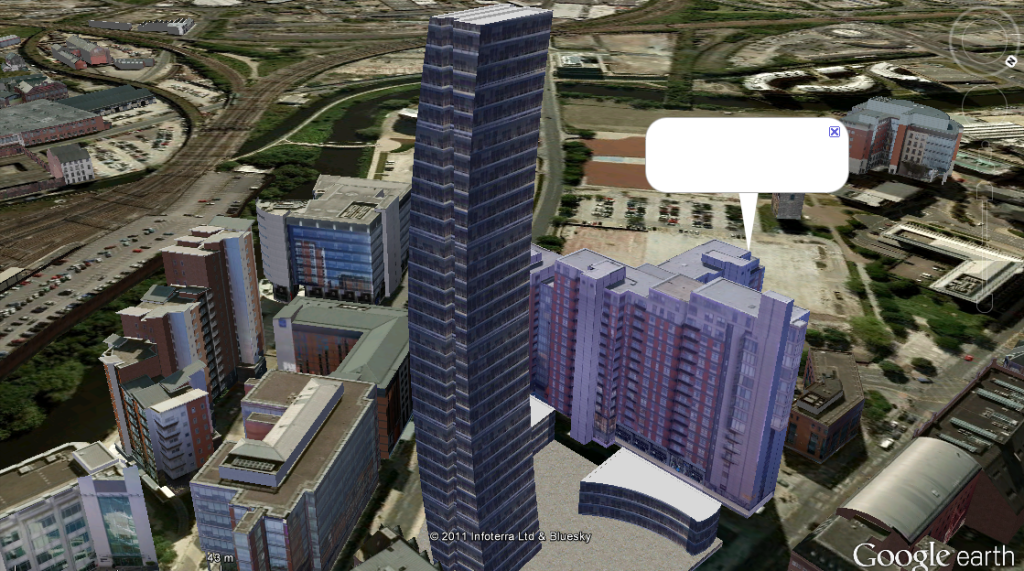Close the info balloon popup
The width and height of the screenshot is (1024, 571).
coord(834,131)
